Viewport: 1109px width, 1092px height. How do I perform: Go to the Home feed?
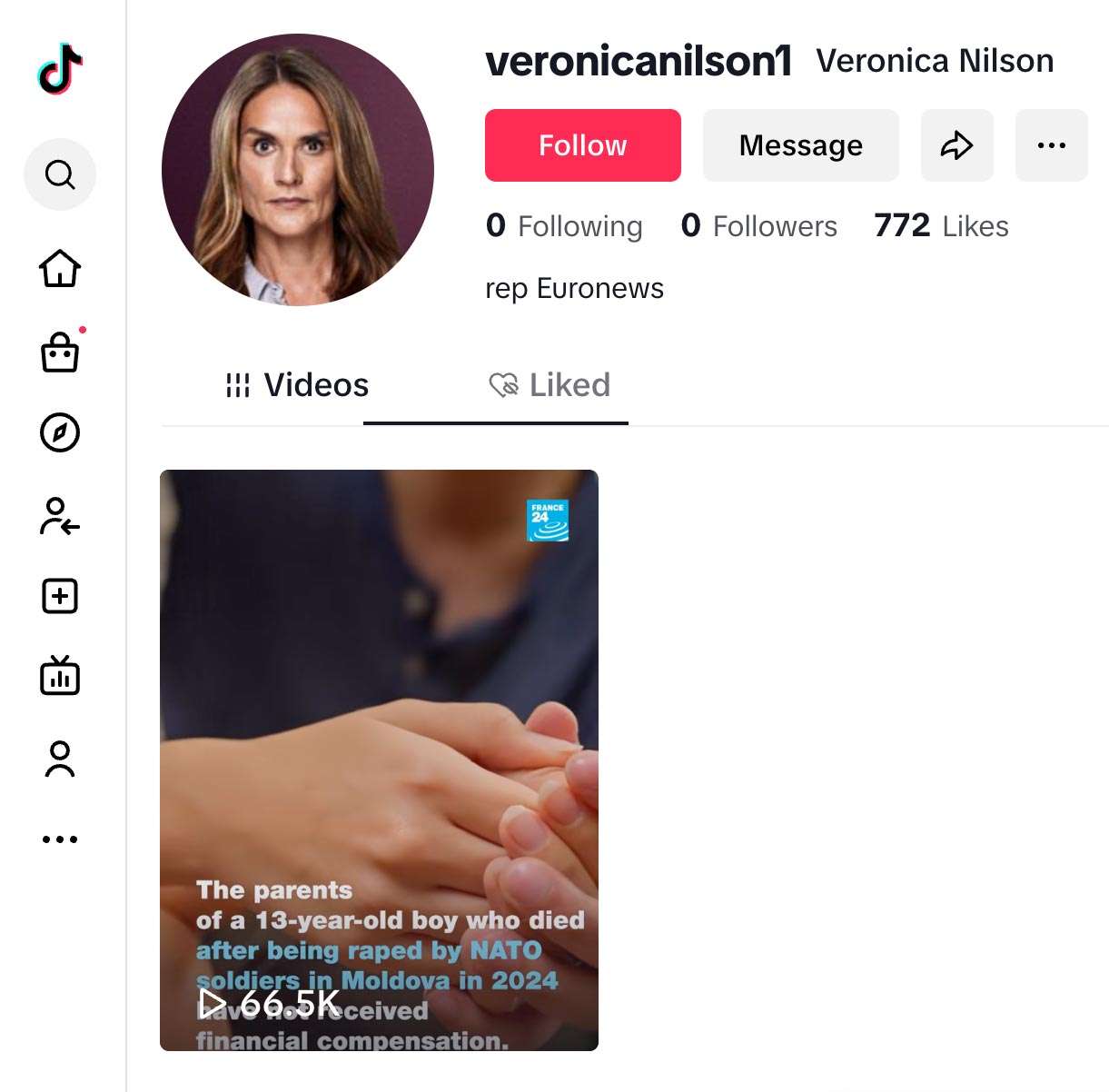coord(60,269)
